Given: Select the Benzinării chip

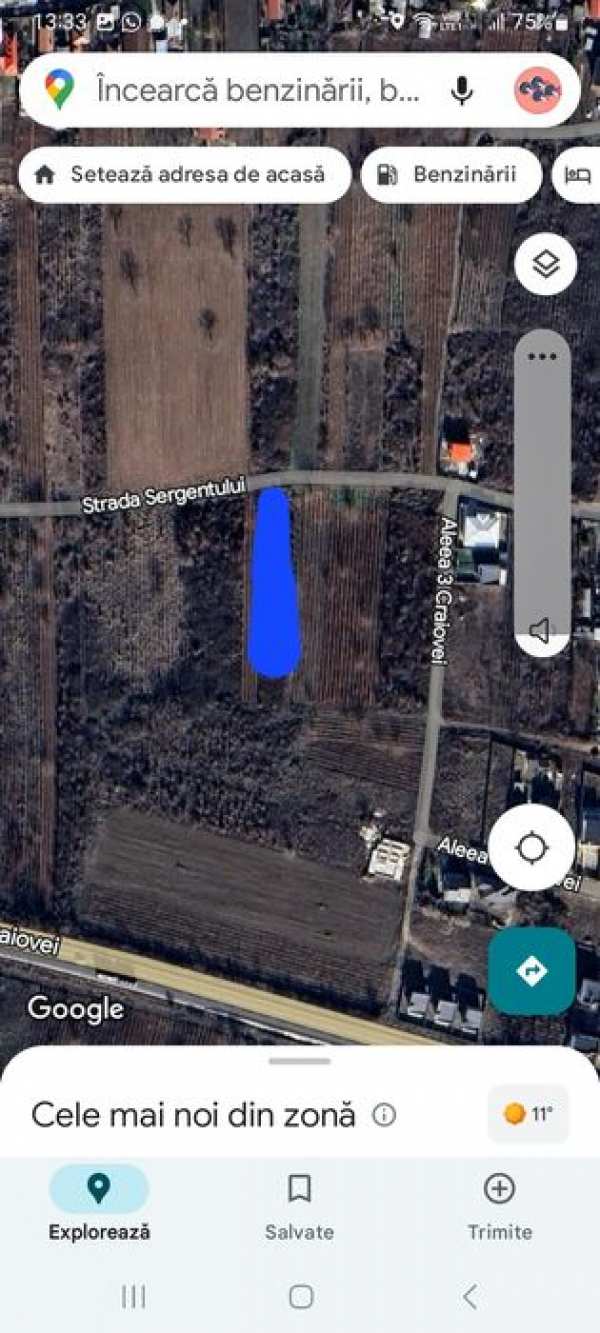Looking at the screenshot, I should coord(451,174).
